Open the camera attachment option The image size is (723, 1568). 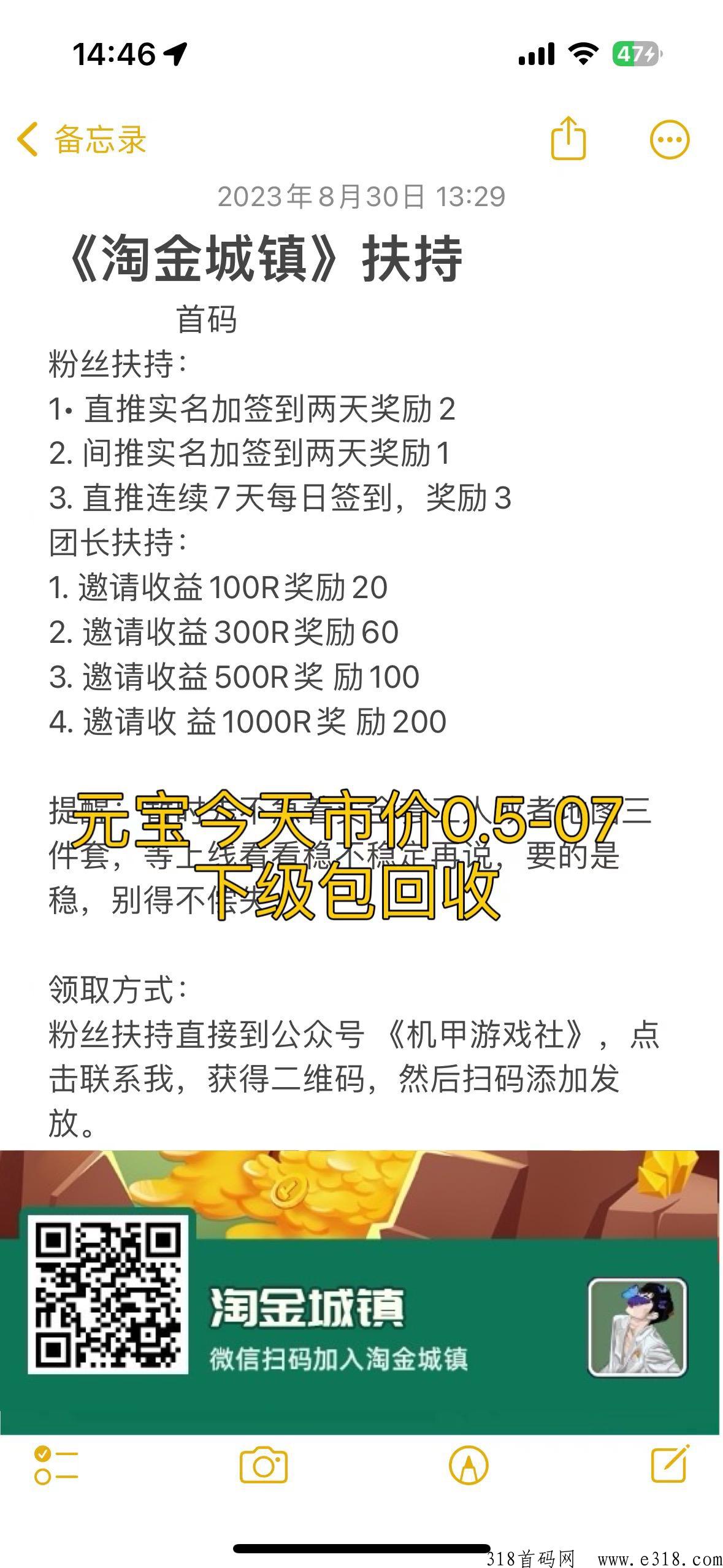(x=264, y=1466)
